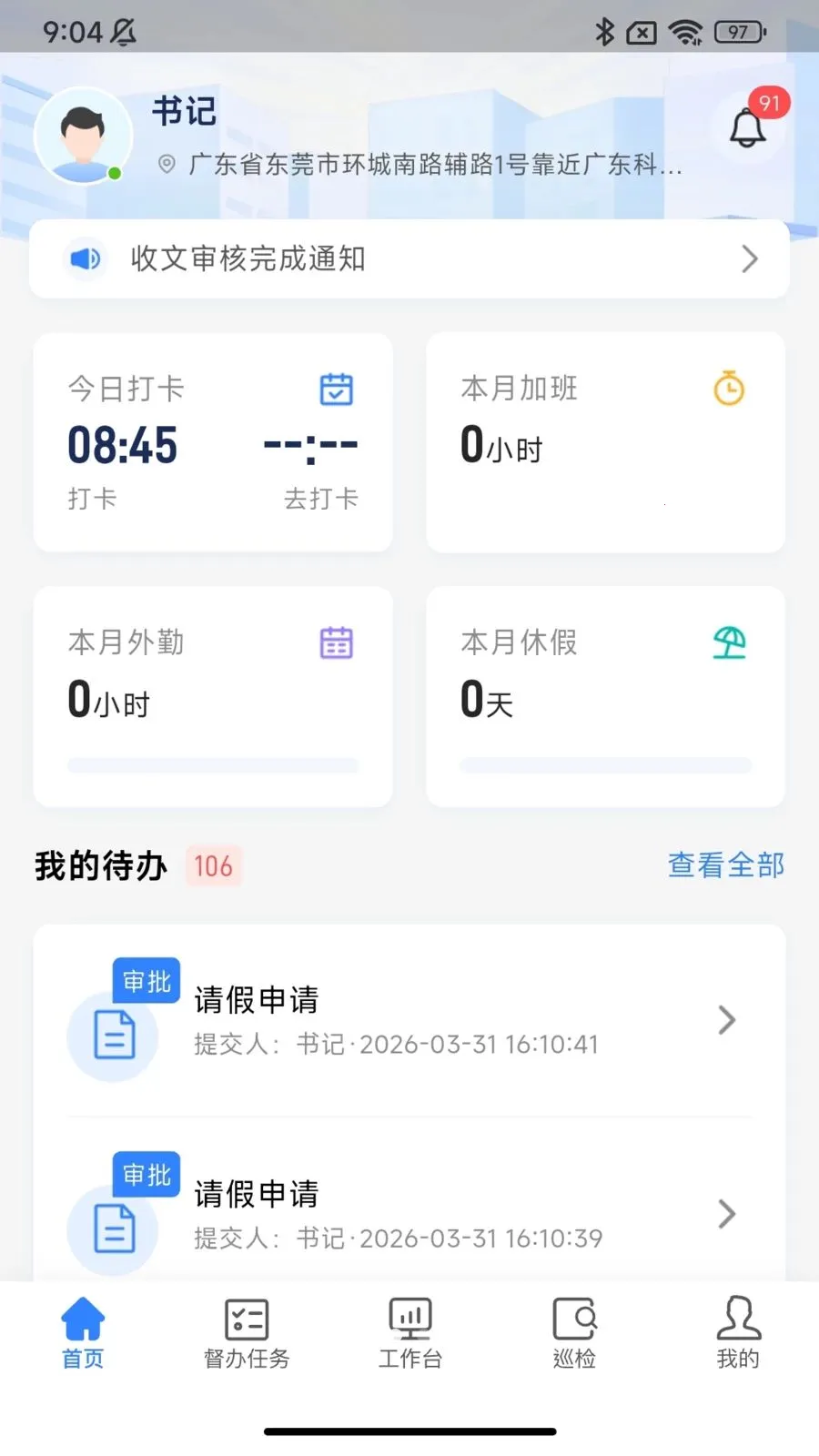
Task: View the 本月外勤 field work card
Action: click(213, 696)
